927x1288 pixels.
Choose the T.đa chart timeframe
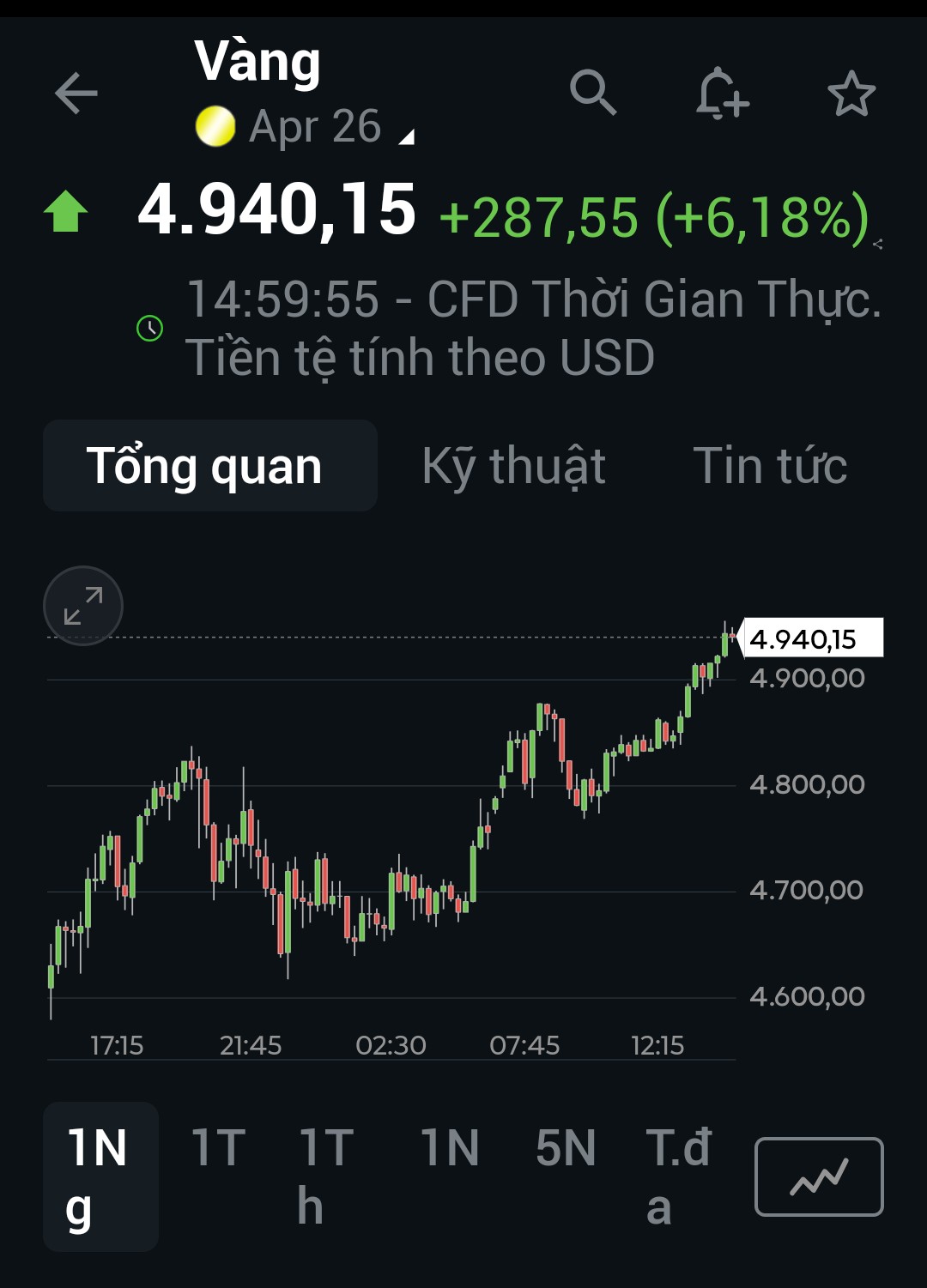tap(678, 1176)
